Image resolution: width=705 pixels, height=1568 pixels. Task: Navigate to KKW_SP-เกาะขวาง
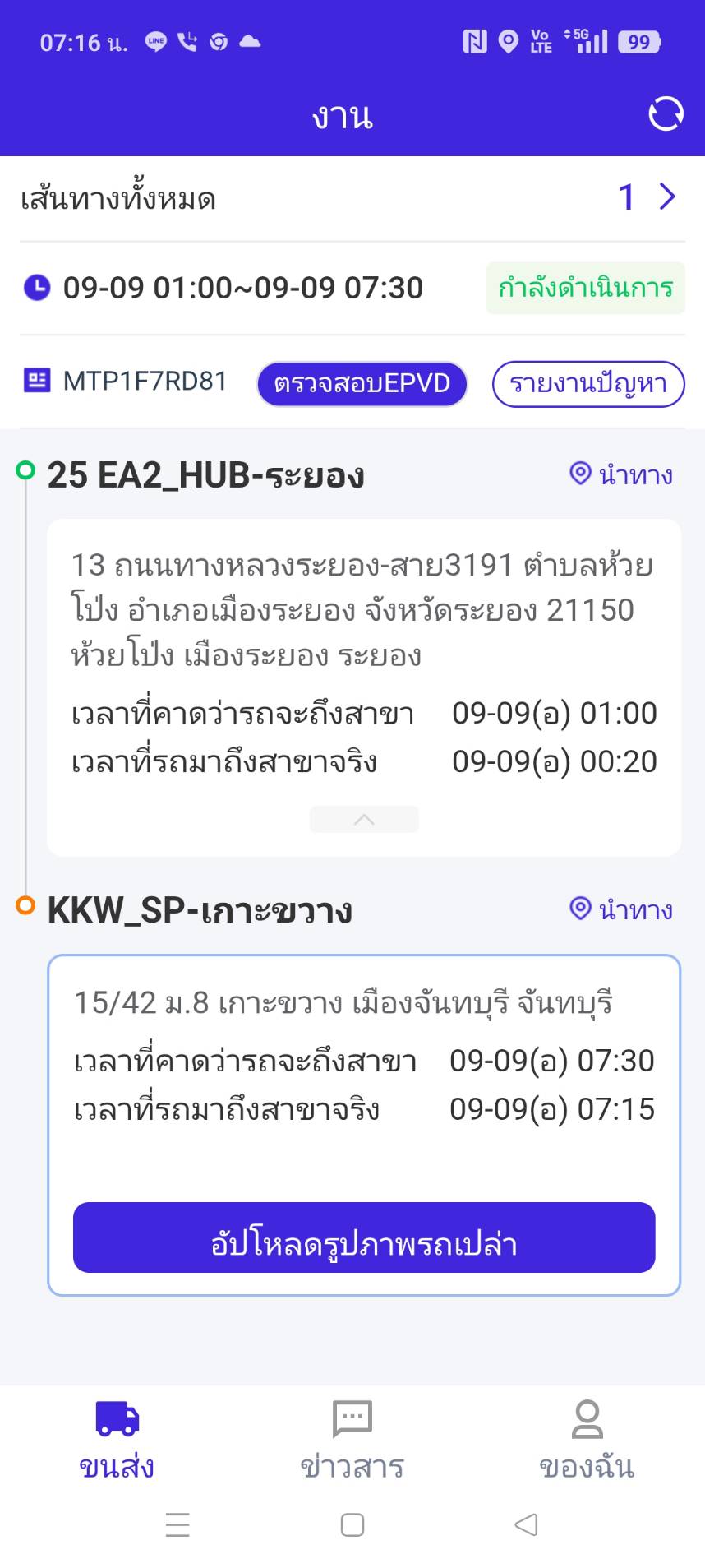(x=621, y=909)
